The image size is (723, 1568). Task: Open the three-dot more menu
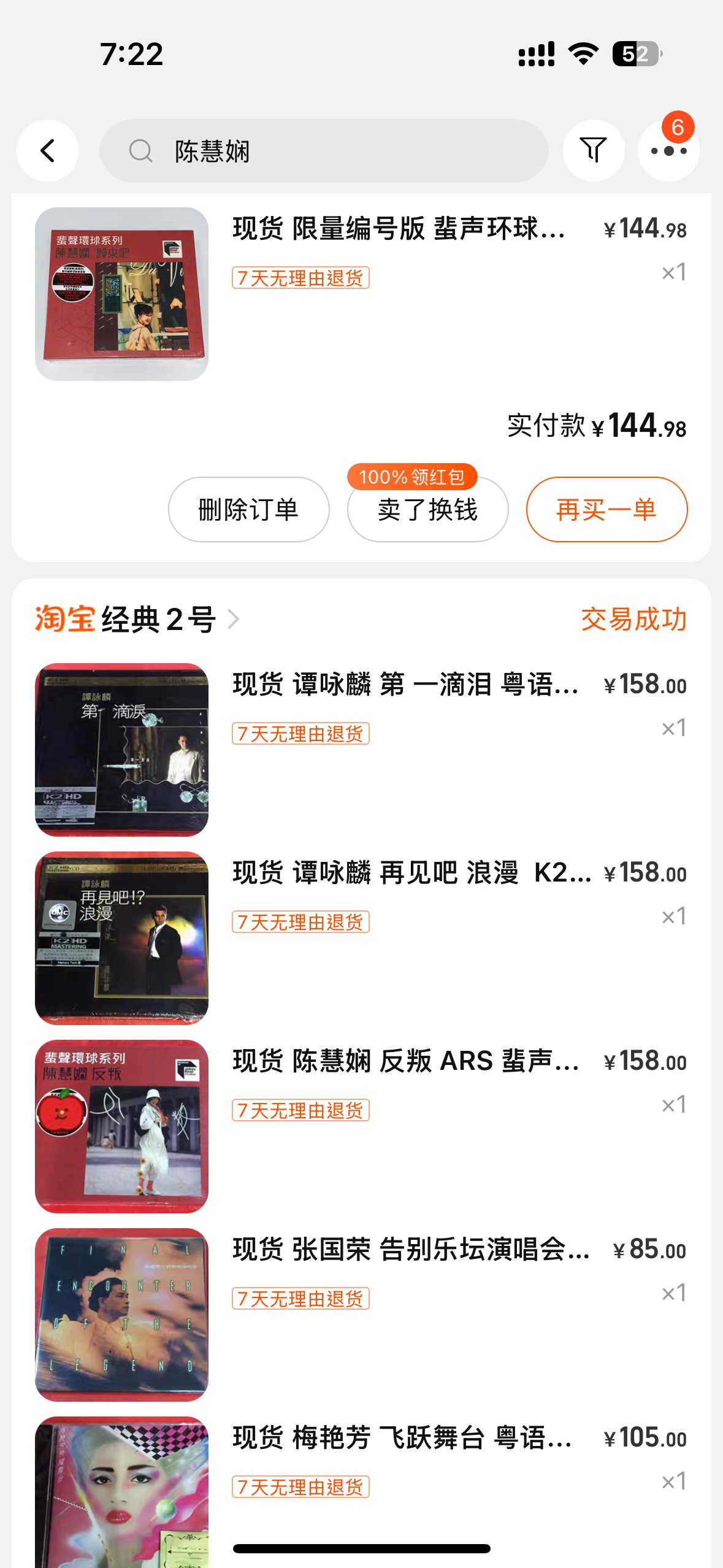click(668, 151)
